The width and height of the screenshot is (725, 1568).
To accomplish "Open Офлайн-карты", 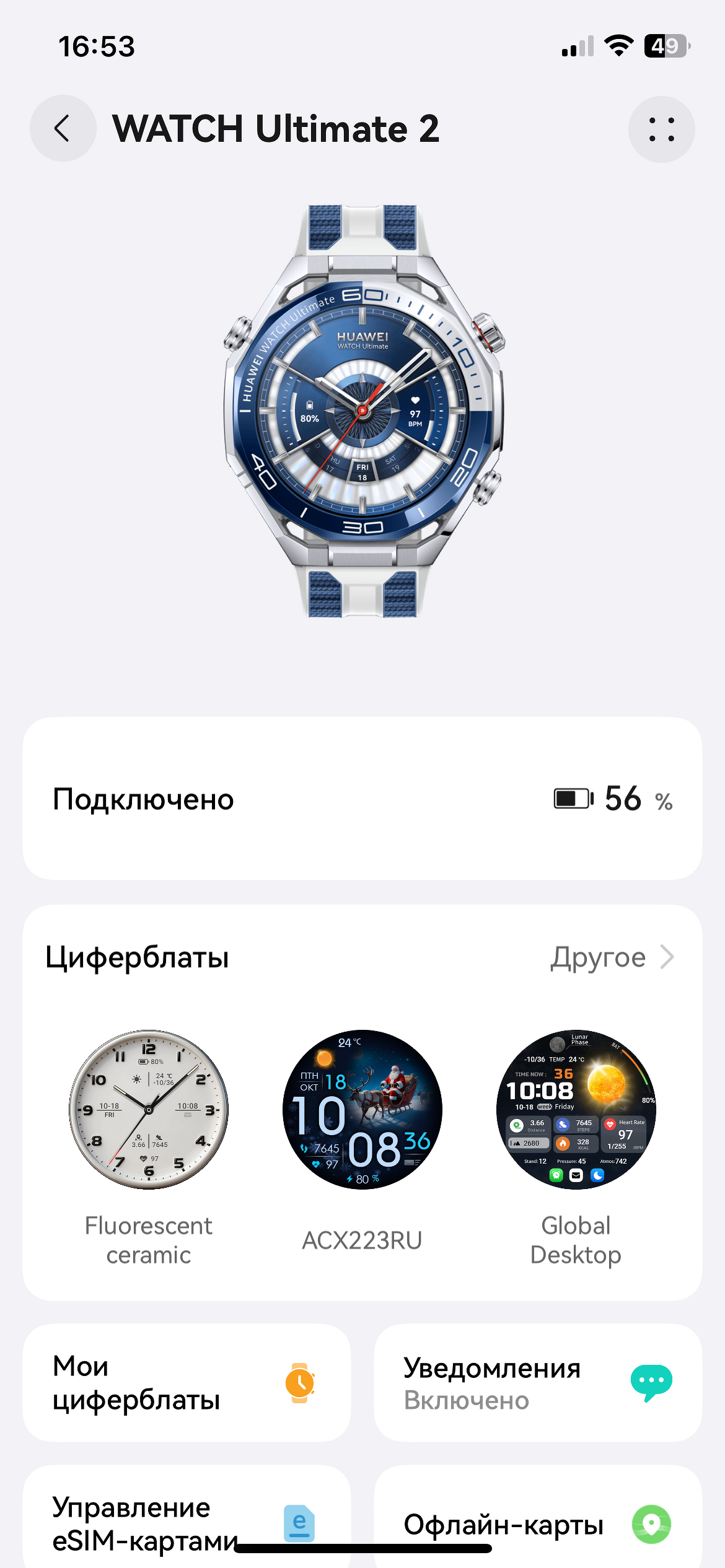I will point(537,1523).
